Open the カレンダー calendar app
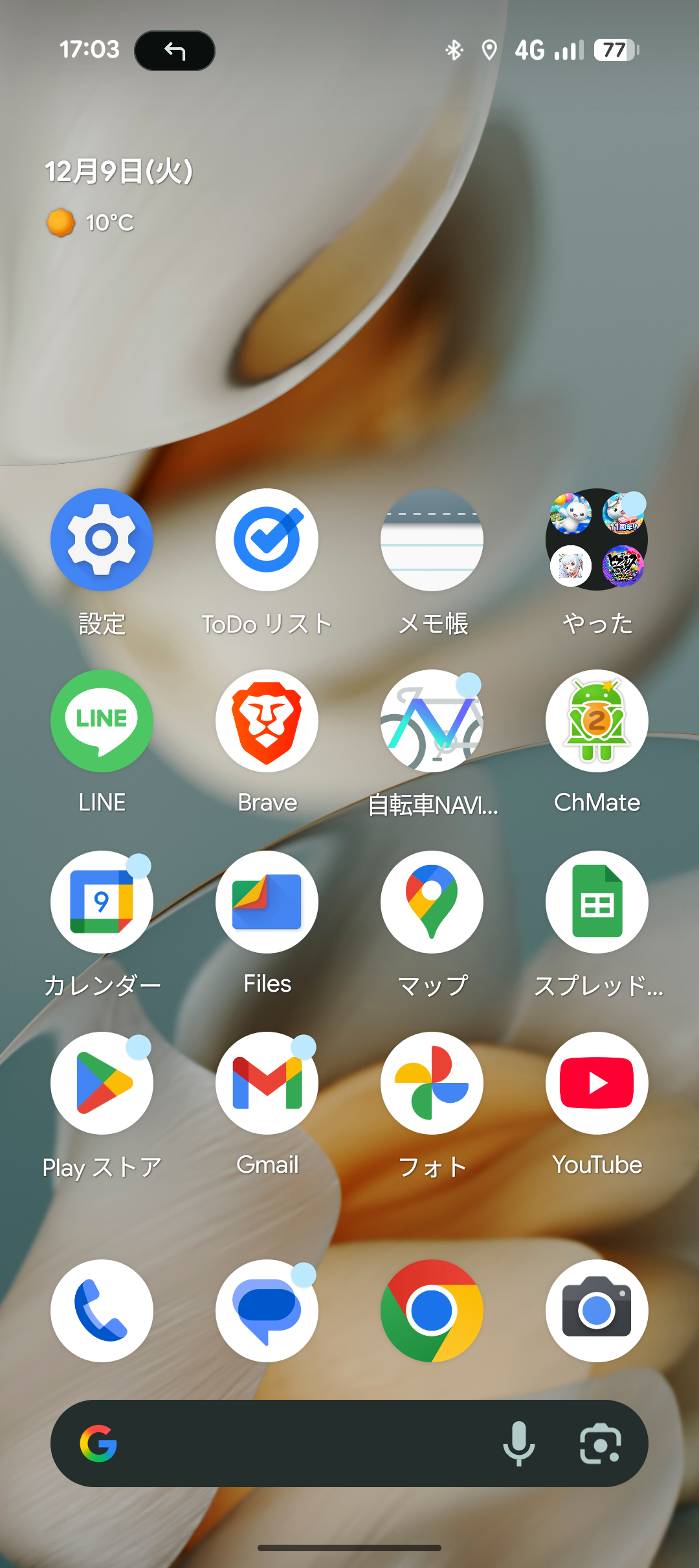 pyautogui.click(x=102, y=902)
